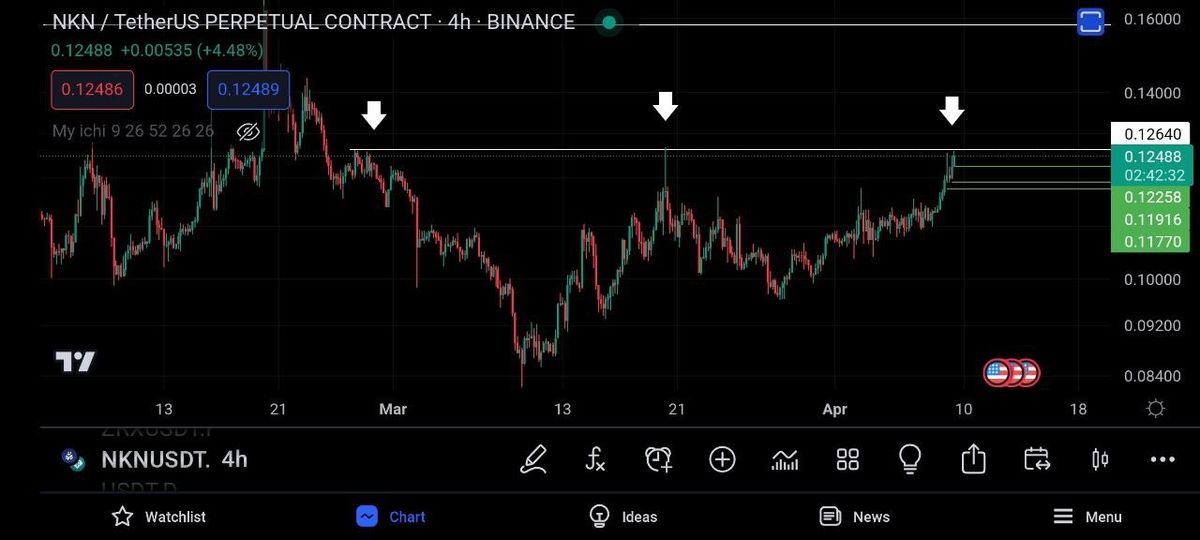1200x540 pixels.
Task: Tap the blue buy price 0.12489
Action: point(248,89)
